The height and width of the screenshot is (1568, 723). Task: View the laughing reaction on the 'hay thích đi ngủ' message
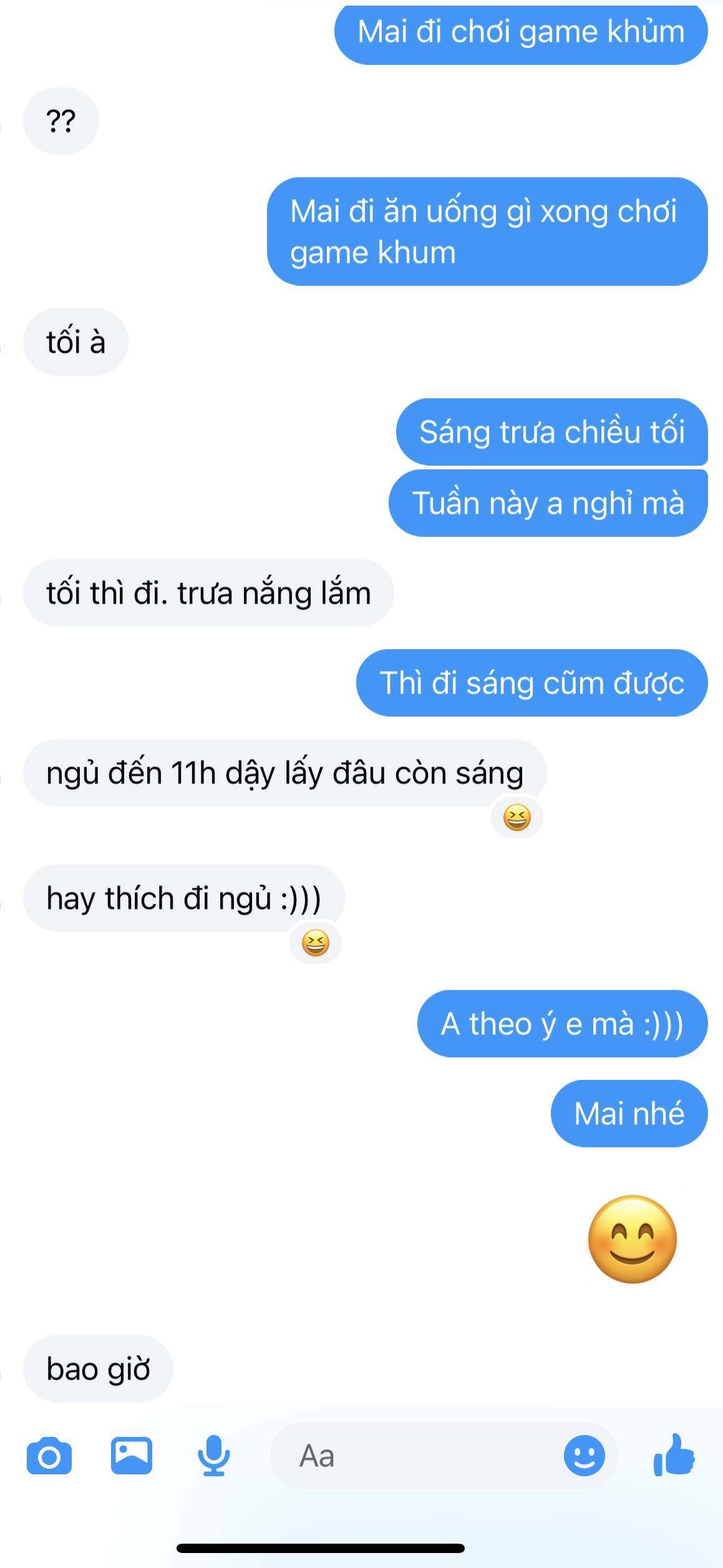click(315, 943)
